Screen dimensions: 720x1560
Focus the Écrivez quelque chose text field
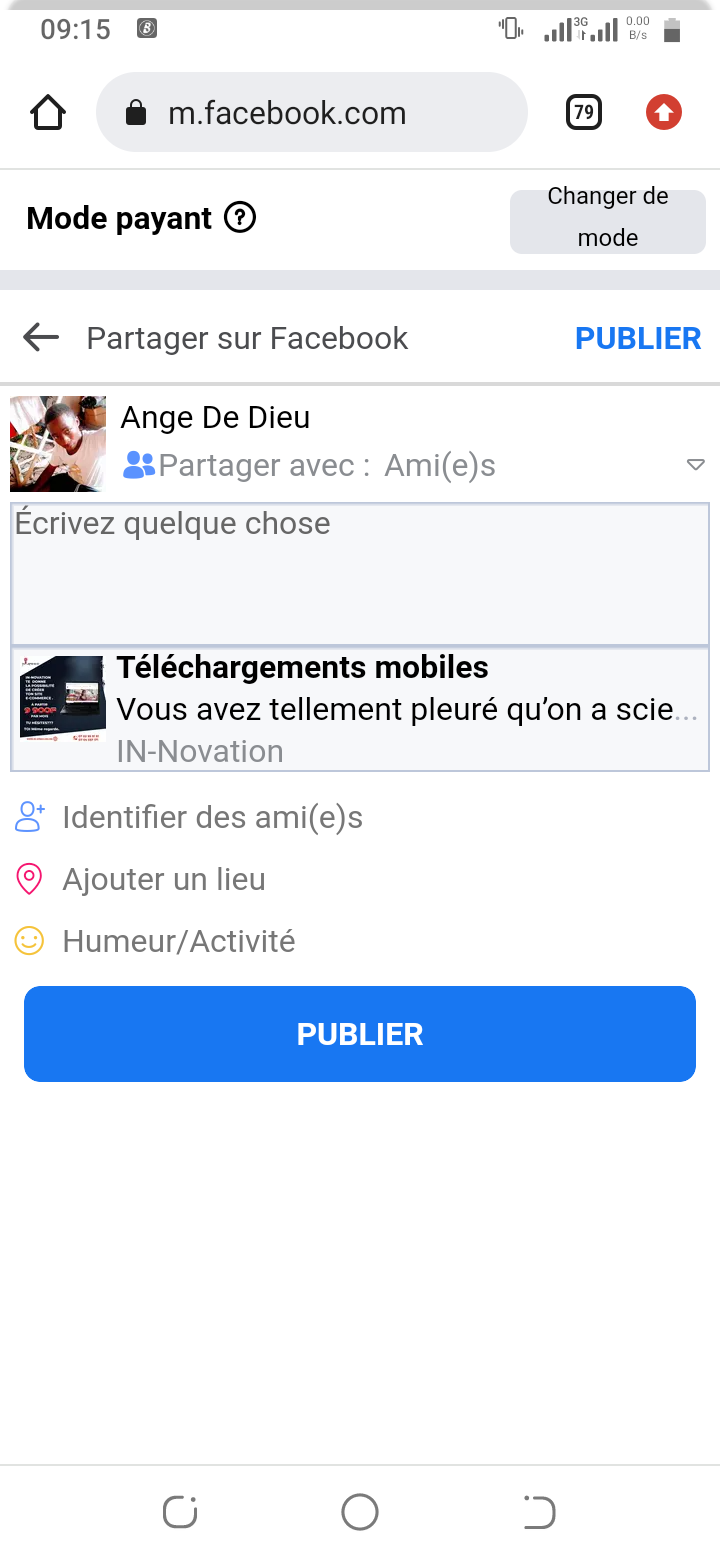(x=360, y=574)
